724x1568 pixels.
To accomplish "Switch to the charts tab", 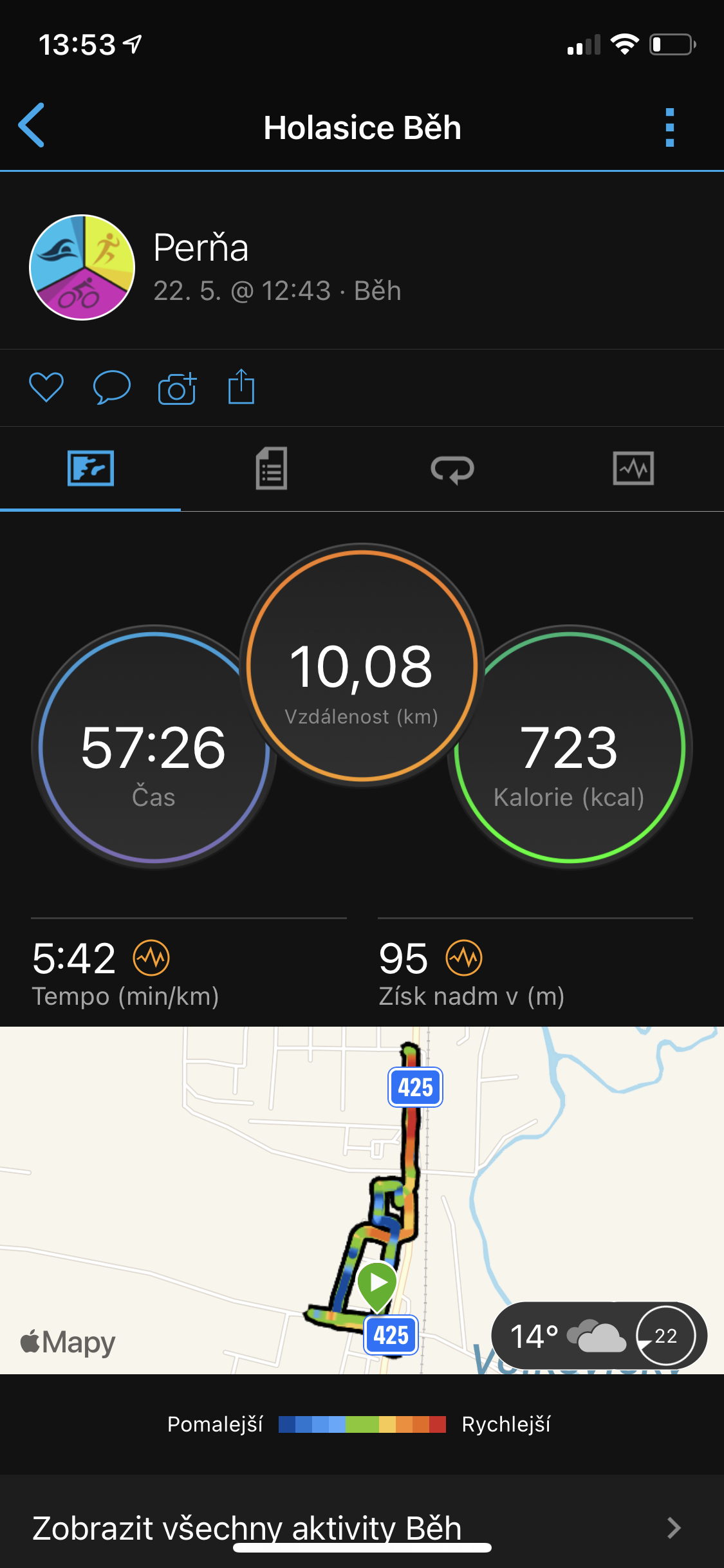I will (633, 469).
